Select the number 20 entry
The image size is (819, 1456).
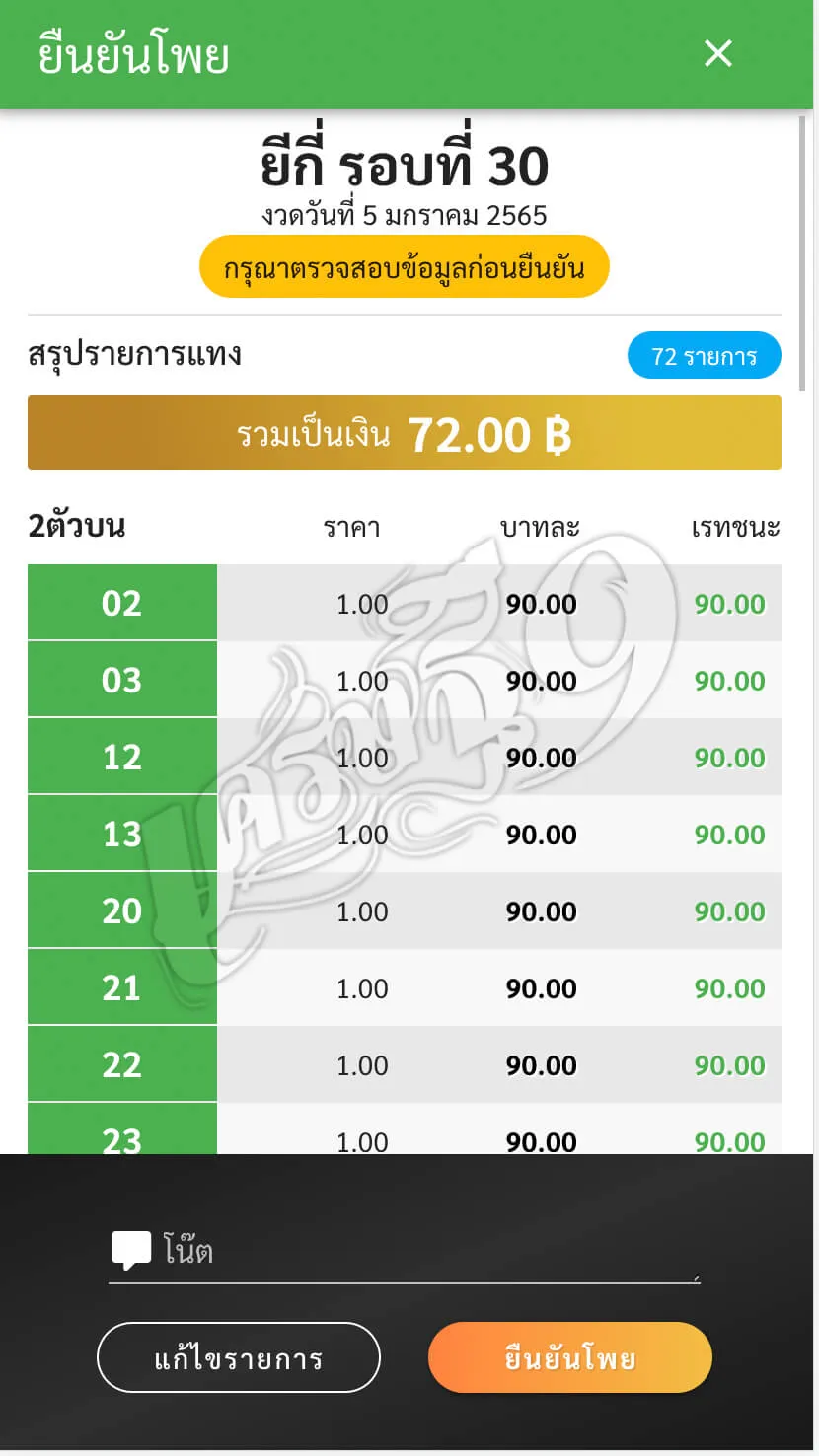(x=121, y=910)
